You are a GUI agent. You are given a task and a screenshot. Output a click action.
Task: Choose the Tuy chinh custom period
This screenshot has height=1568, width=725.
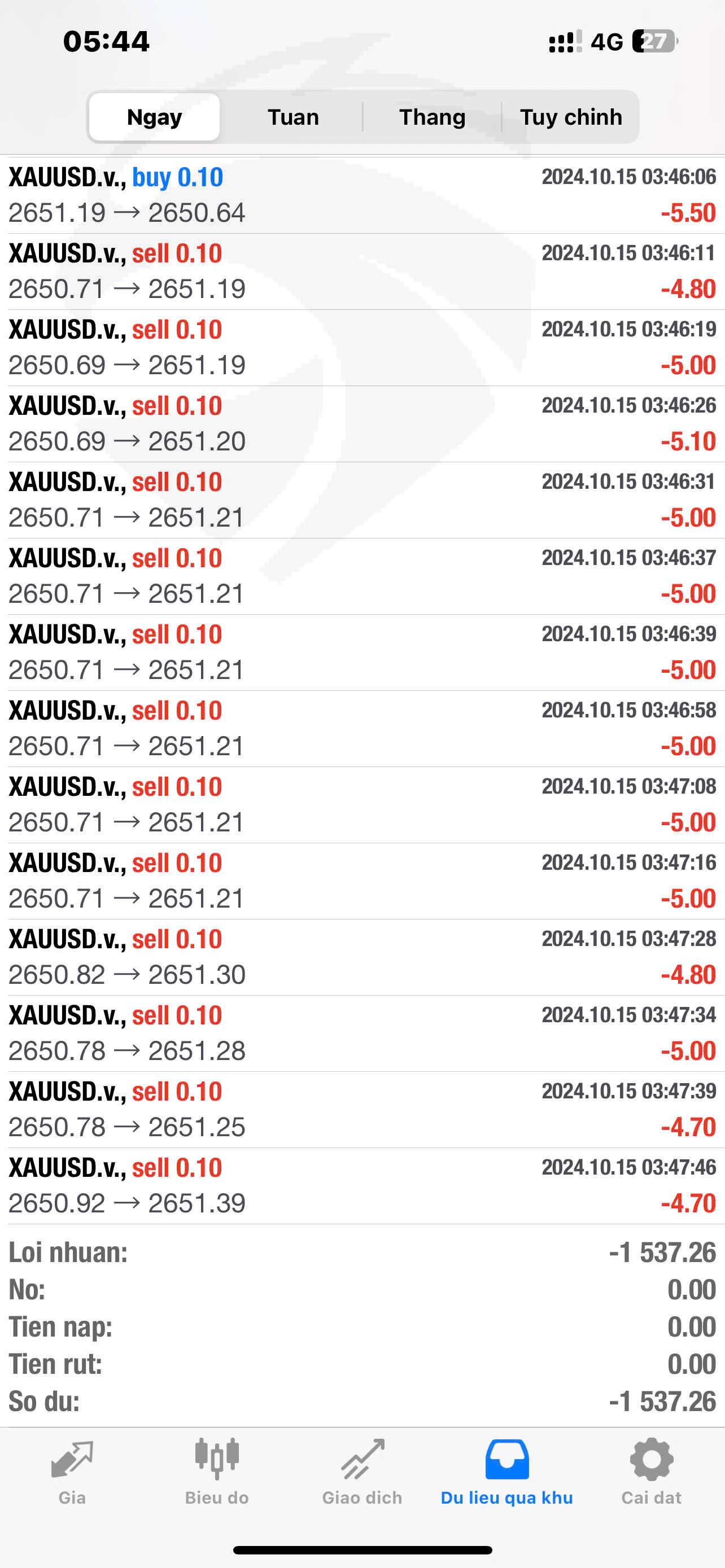click(570, 117)
